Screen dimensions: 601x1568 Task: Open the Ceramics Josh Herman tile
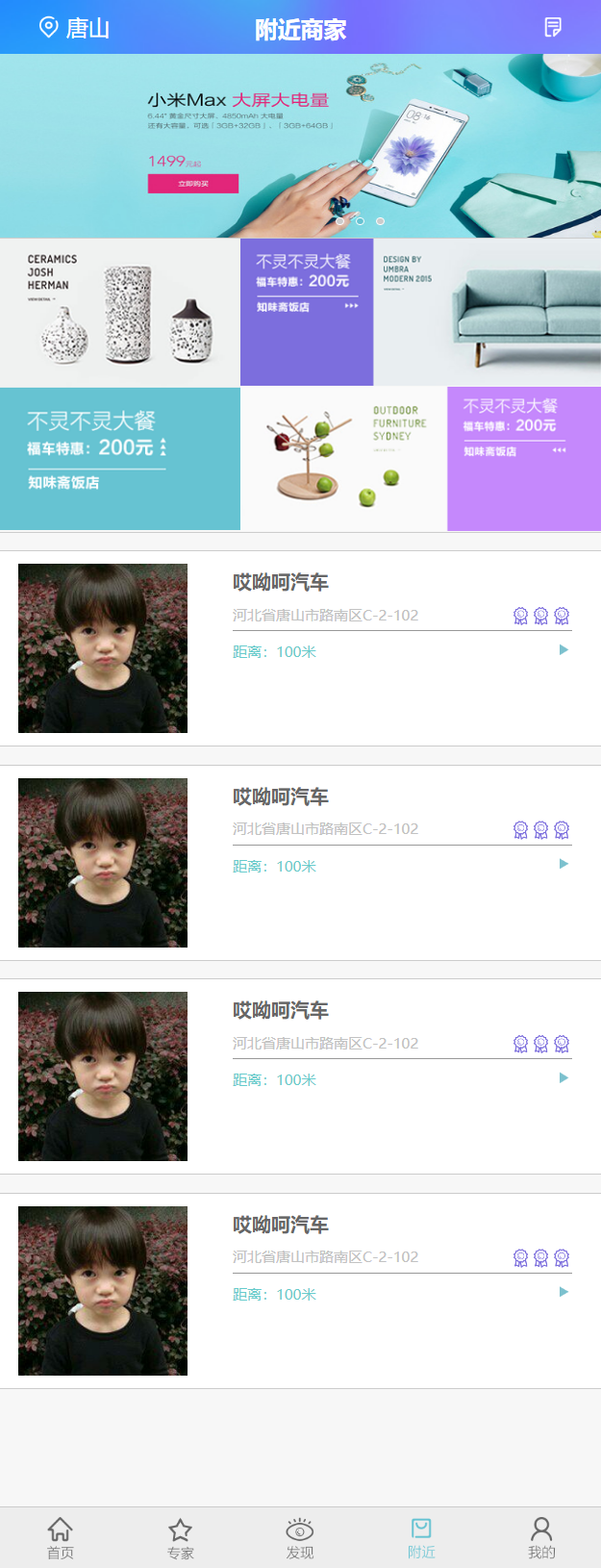(x=119, y=313)
